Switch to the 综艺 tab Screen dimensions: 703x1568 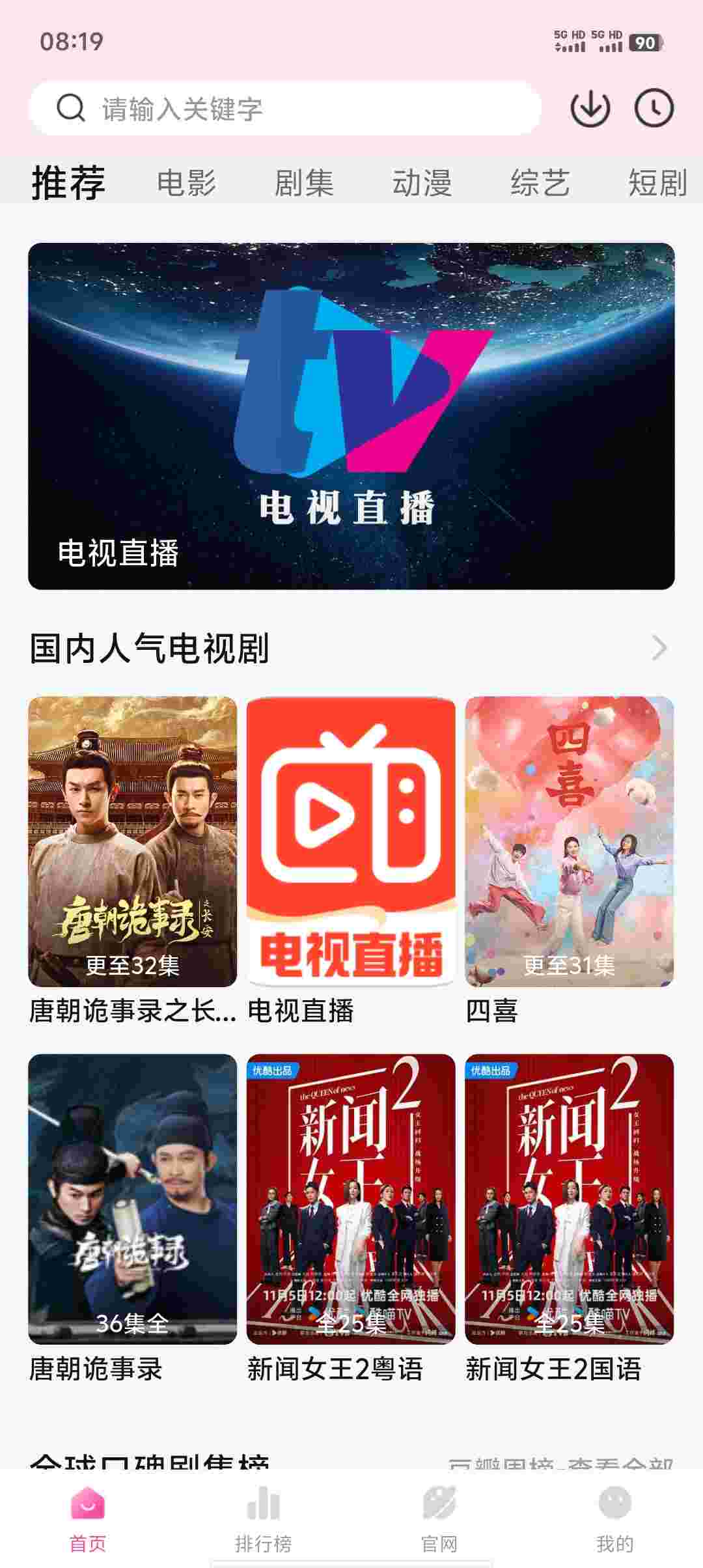pos(540,182)
